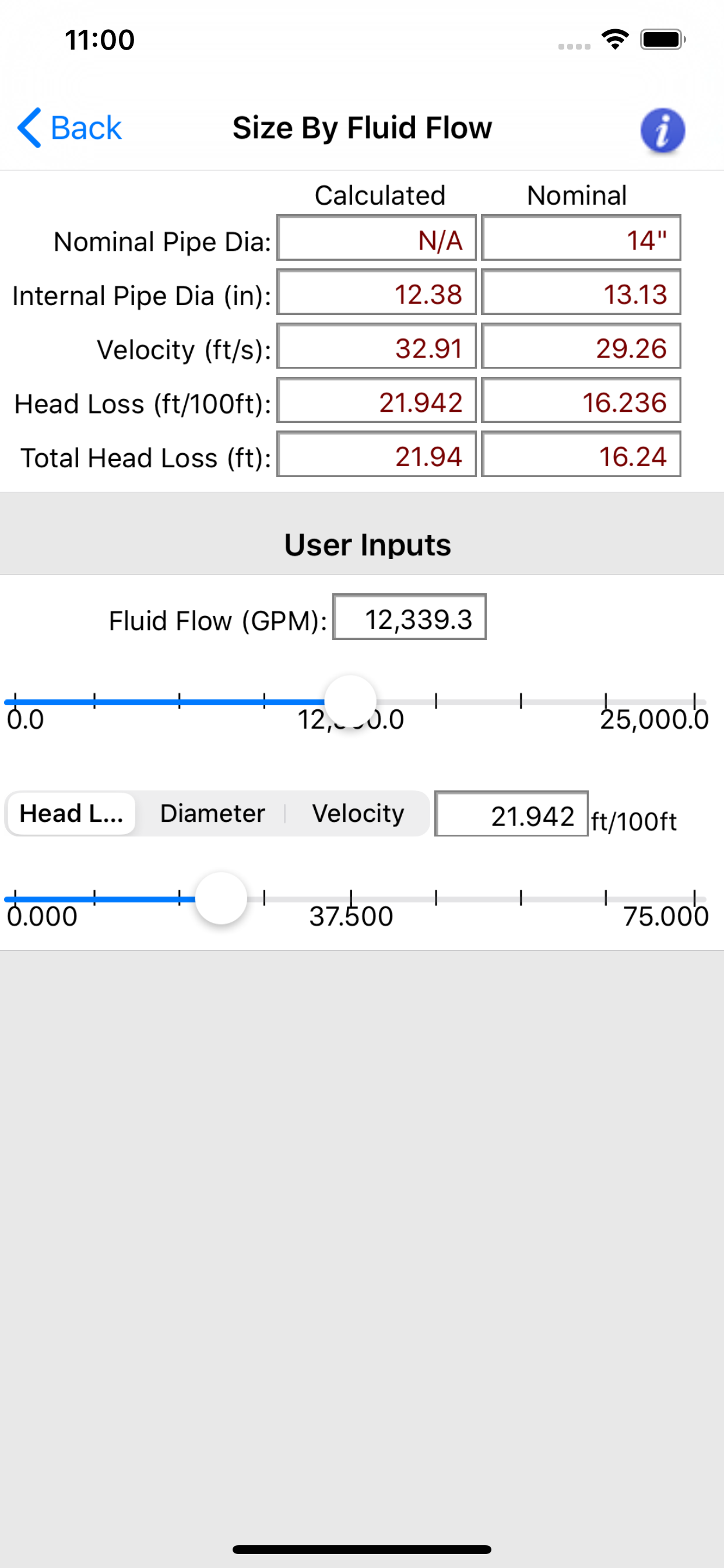Viewport: 724px width, 1568px height.
Task: Edit the Fluid Flow GPM field
Action: coord(409,617)
